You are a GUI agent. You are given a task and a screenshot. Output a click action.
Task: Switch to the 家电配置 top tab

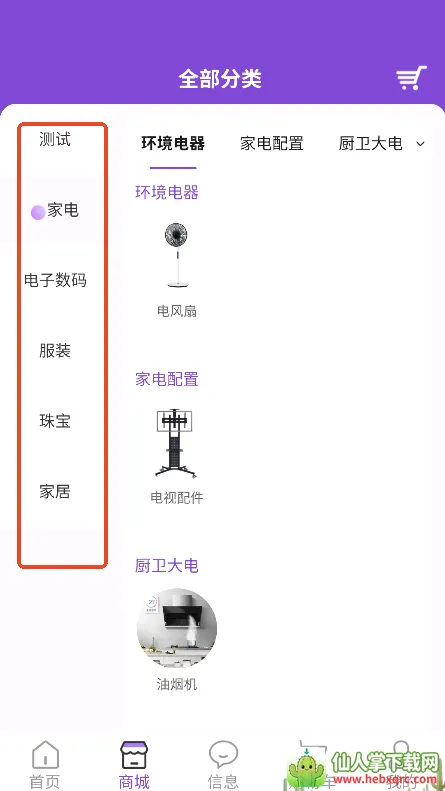coord(271,144)
